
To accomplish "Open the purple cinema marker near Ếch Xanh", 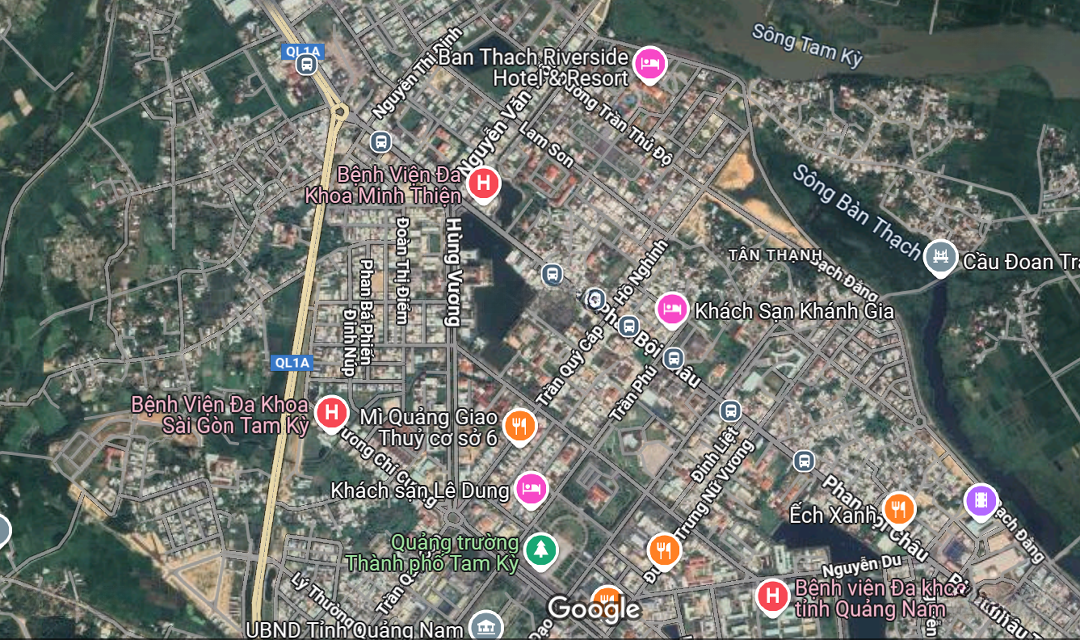I will click(980, 500).
